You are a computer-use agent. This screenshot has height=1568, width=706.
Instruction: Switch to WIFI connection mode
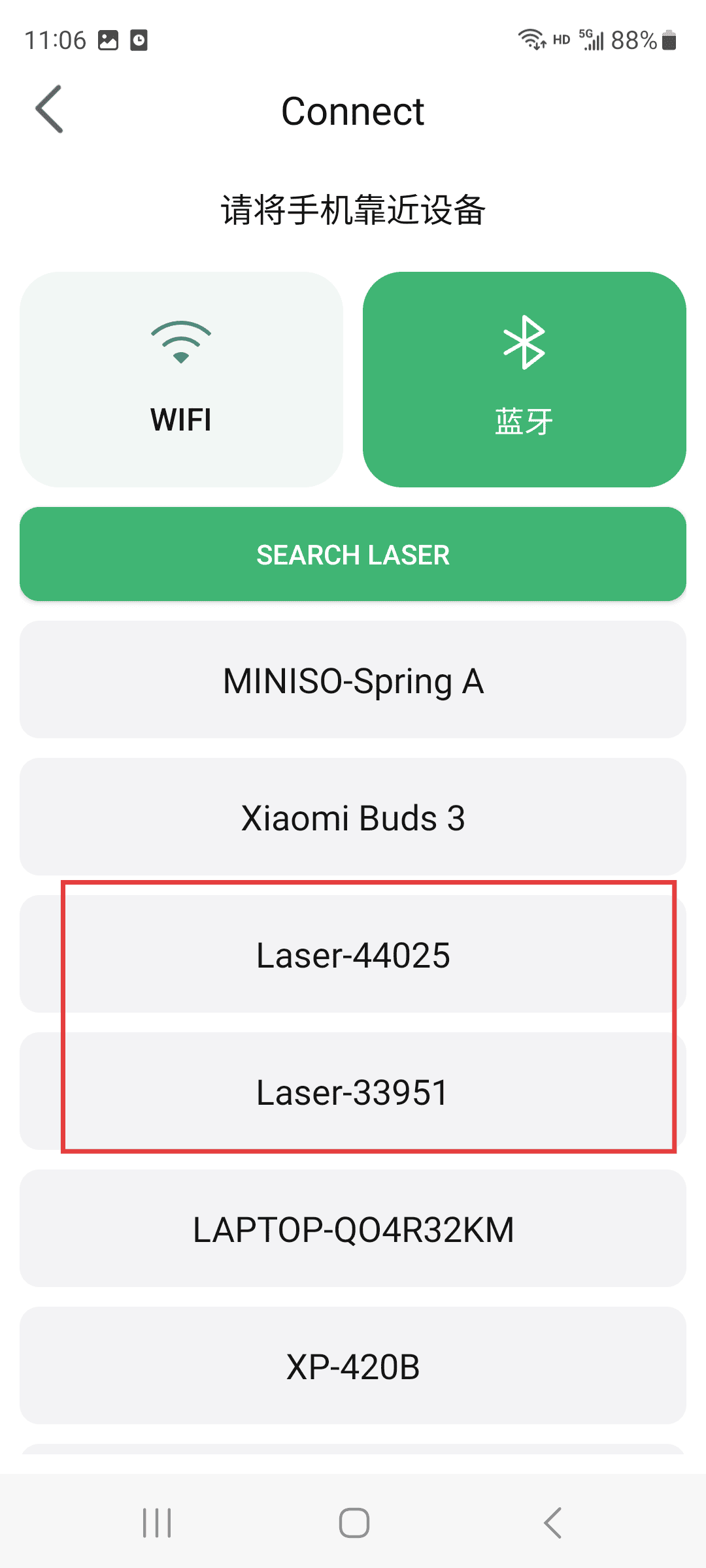pyautogui.click(x=181, y=379)
